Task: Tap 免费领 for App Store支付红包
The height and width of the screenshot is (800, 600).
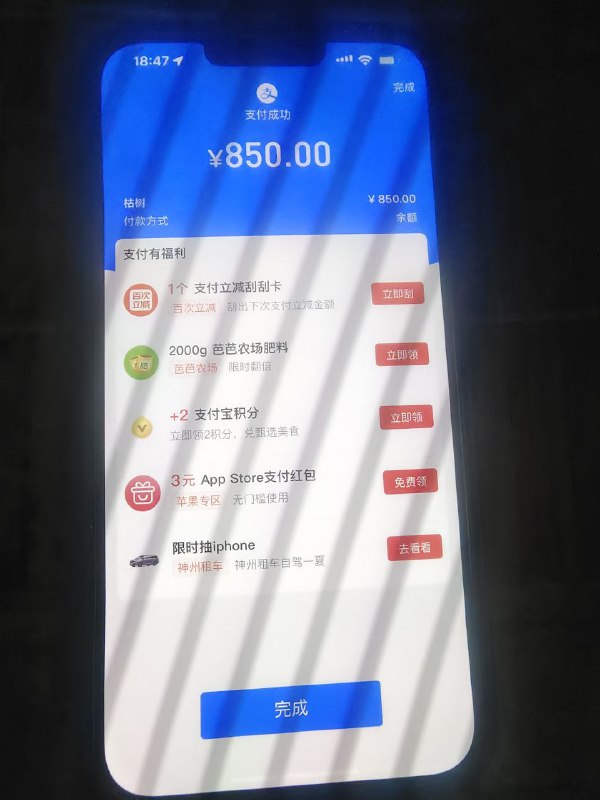Action: pos(410,482)
